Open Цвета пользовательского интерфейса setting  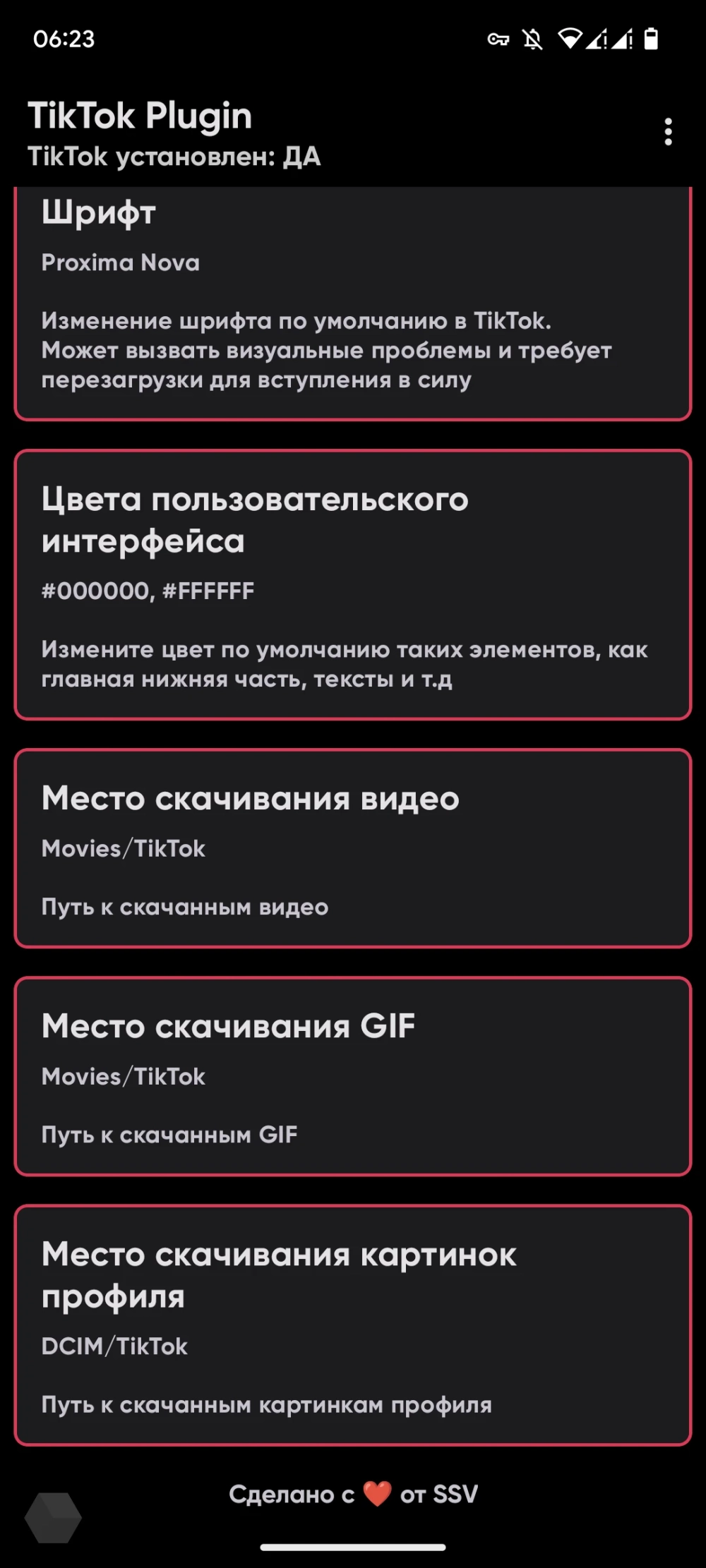click(x=352, y=584)
